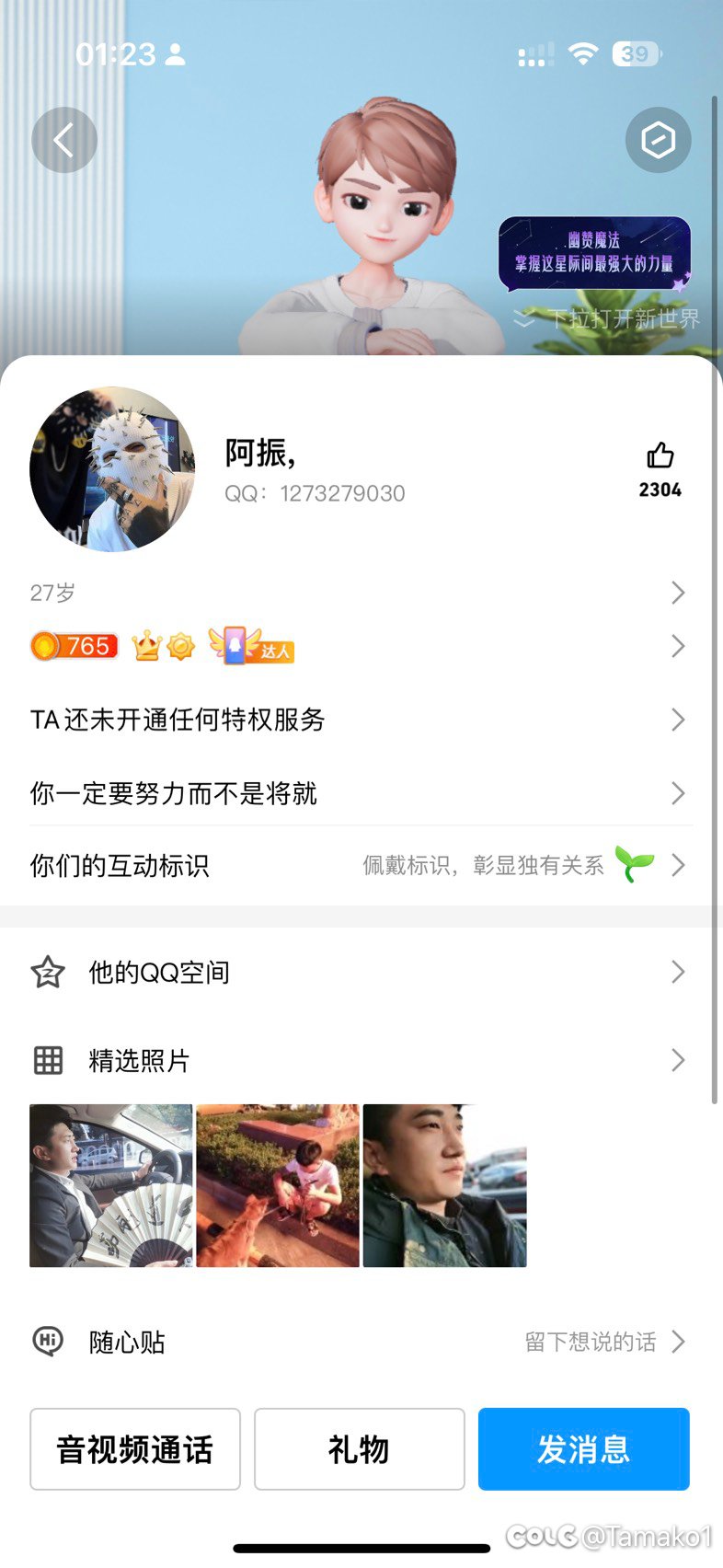Tap the crown level badge

[145, 647]
